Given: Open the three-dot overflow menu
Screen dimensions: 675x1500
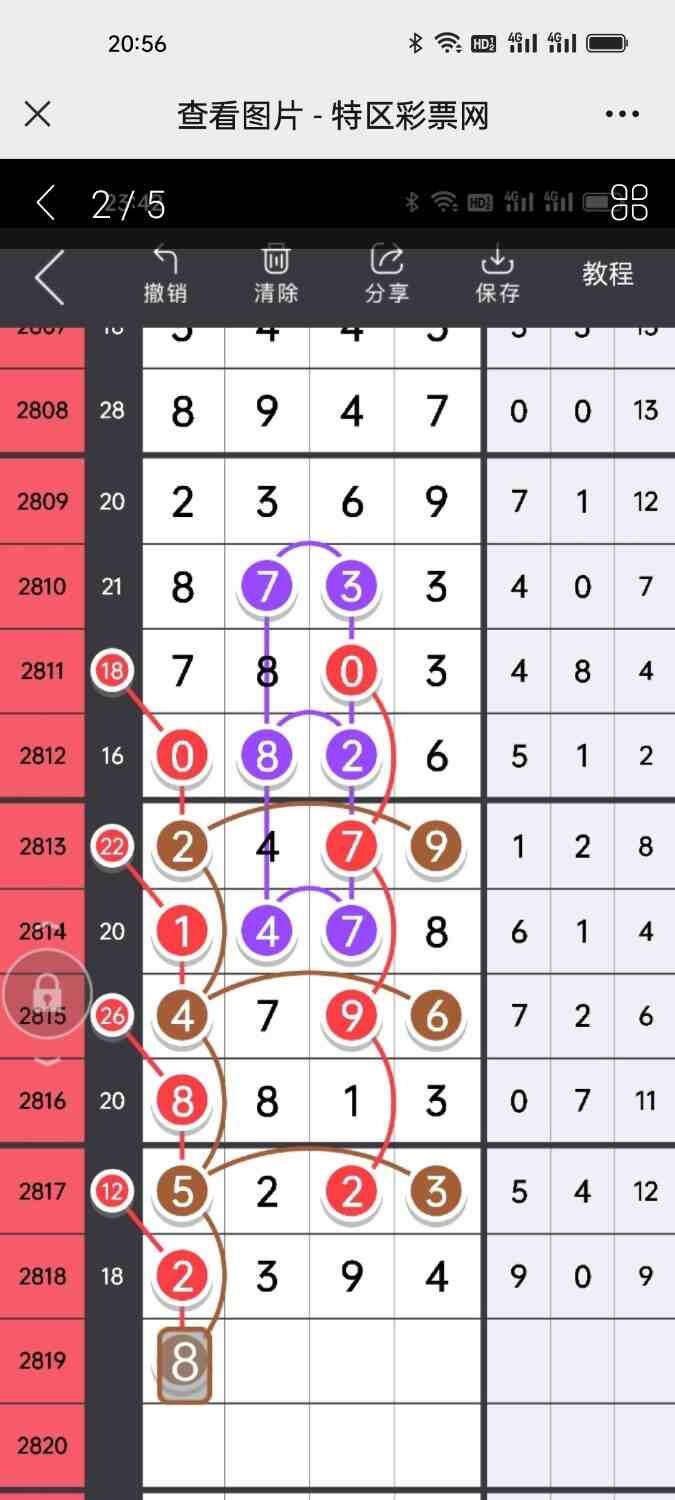Looking at the screenshot, I should (622, 115).
